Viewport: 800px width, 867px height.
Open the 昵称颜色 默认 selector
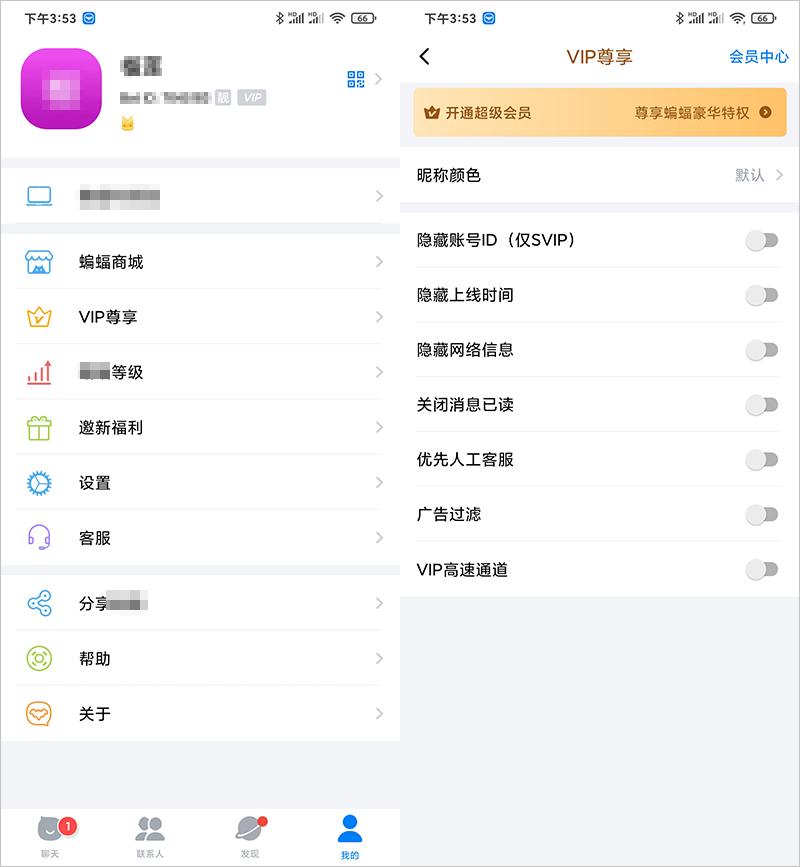[750, 174]
